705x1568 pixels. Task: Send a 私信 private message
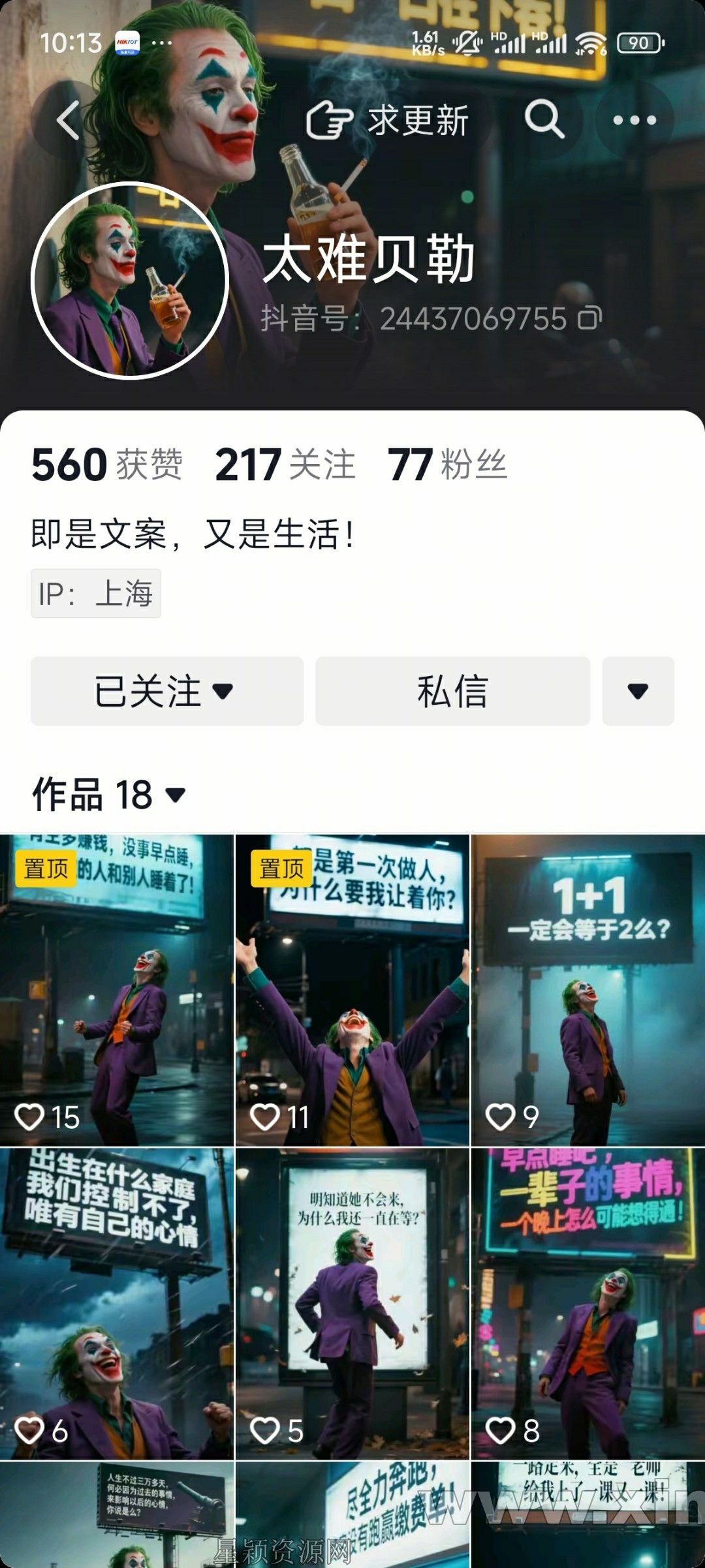[452, 691]
